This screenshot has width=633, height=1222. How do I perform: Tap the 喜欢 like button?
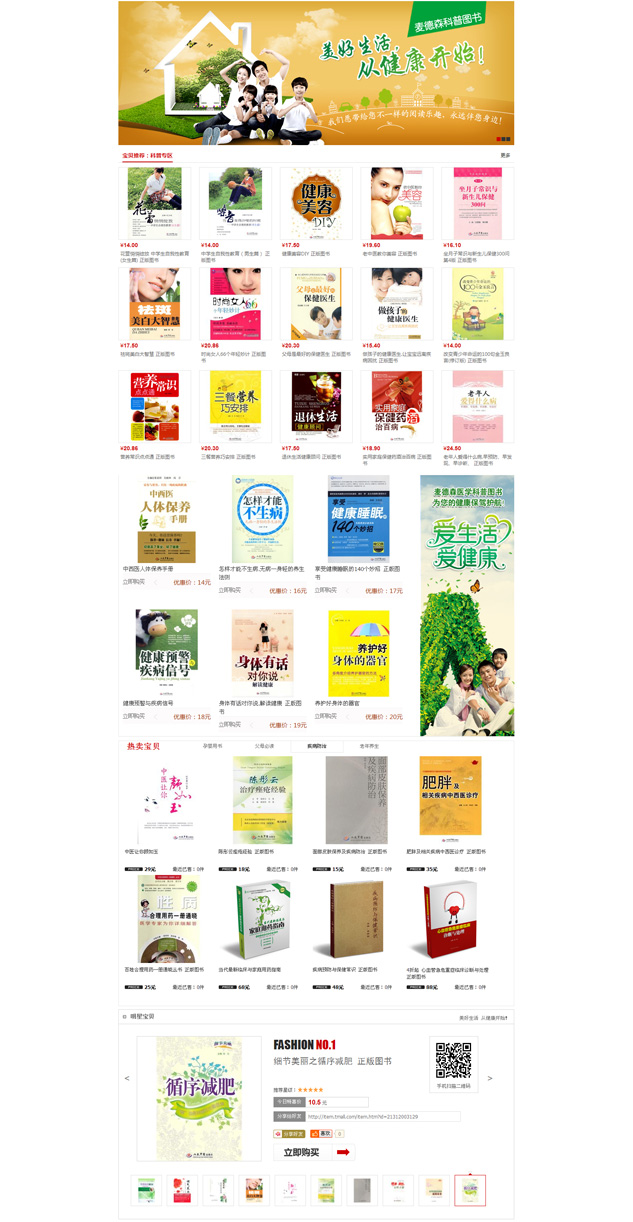tap(321, 1133)
